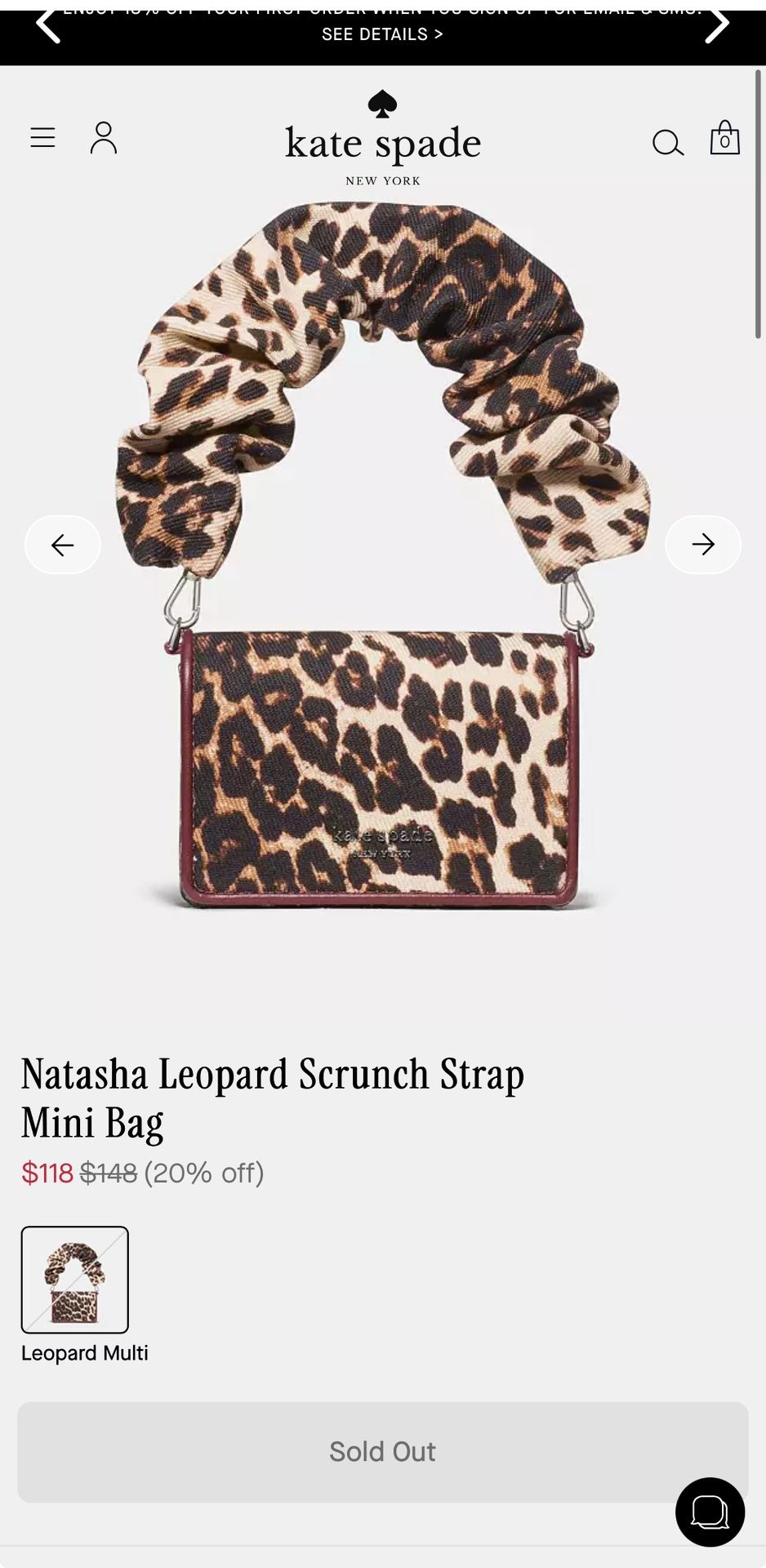The width and height of the screenshot is (766, 1568).
Task: Open the search icon
Action: (667, 142)
